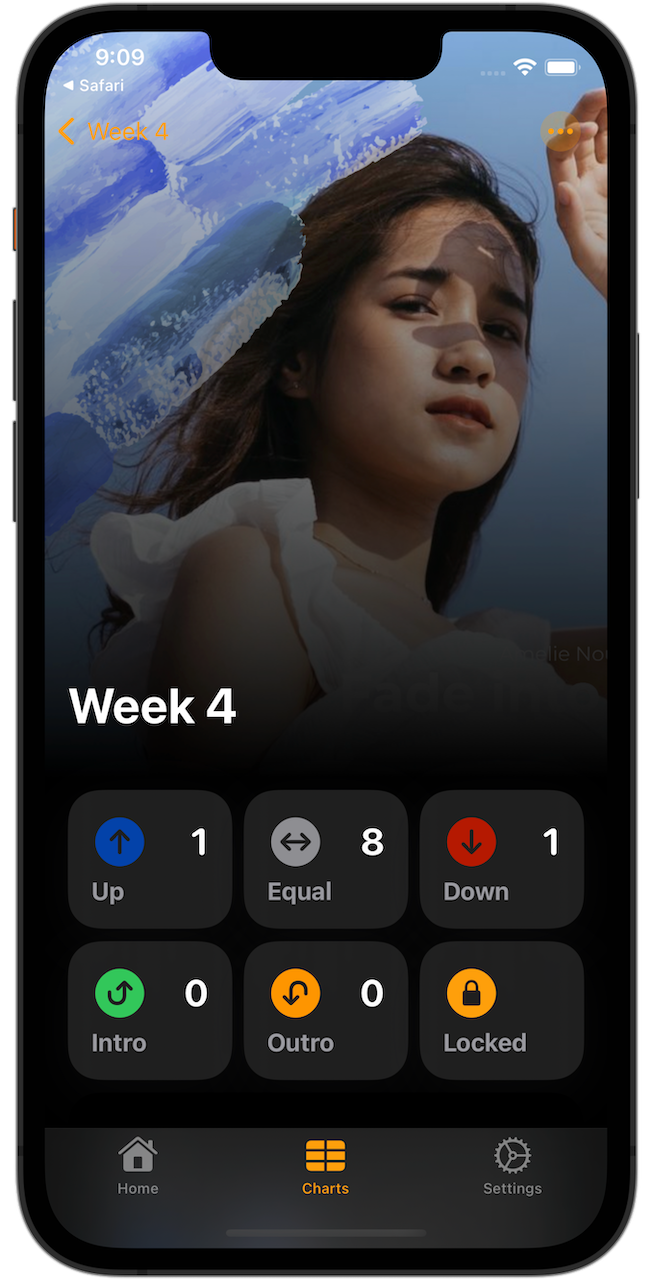Open the Locked card

pos(502,1010)
